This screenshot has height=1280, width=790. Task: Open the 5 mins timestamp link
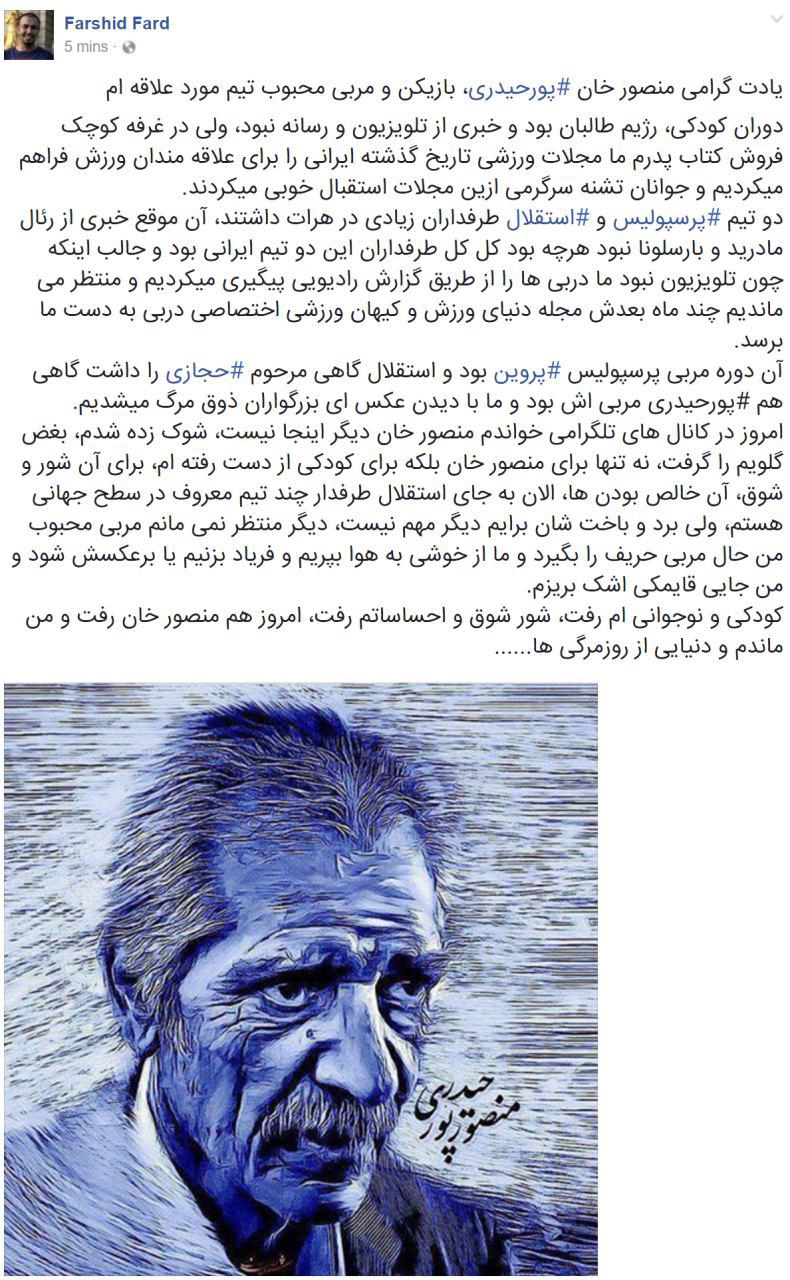coord(85,46)
